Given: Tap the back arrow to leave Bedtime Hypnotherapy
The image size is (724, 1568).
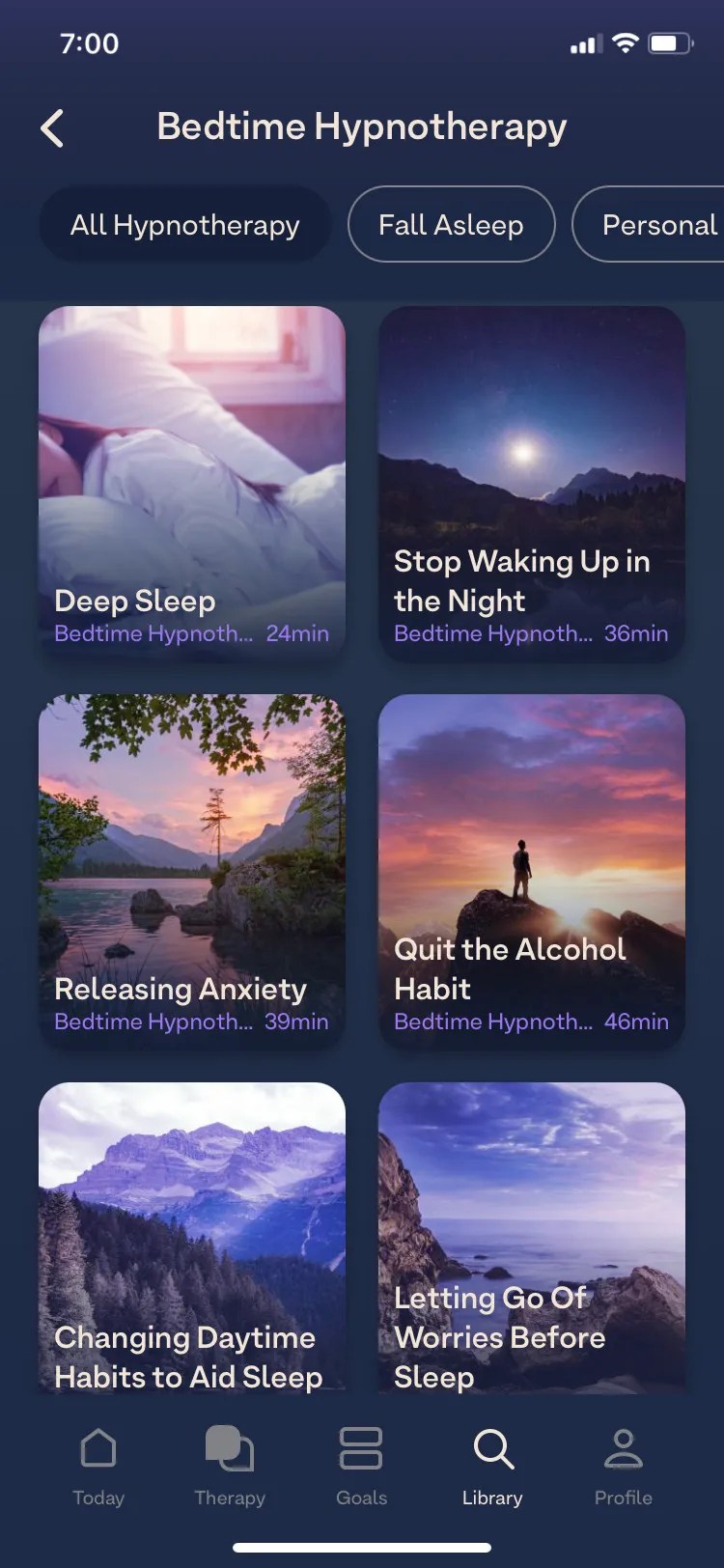Looking at the screenshot, I should point(52,126).
